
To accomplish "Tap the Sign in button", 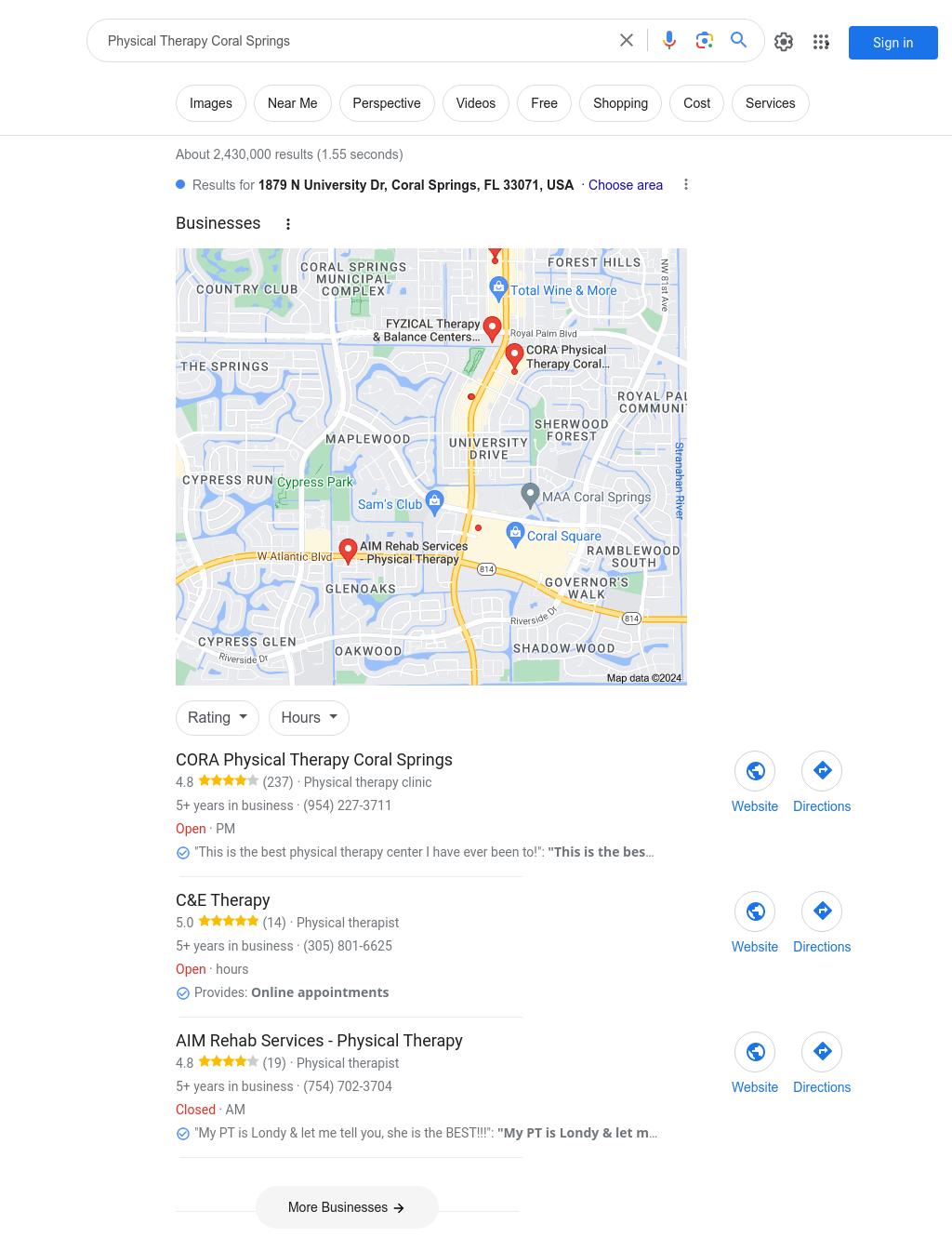I will point(892,43).
